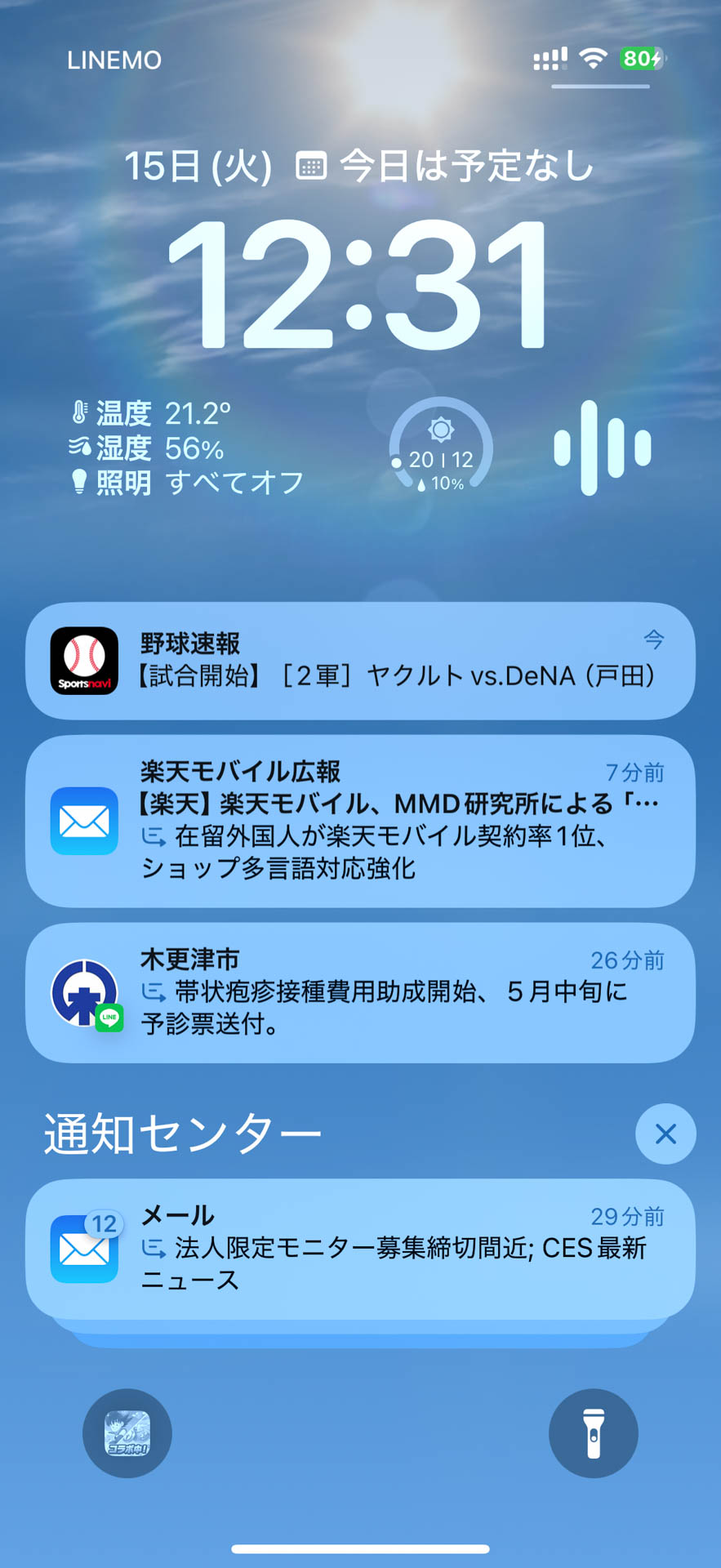
Task: Tap the Mail icon on the Rakuten notification
Action: (x=84, y=822)
